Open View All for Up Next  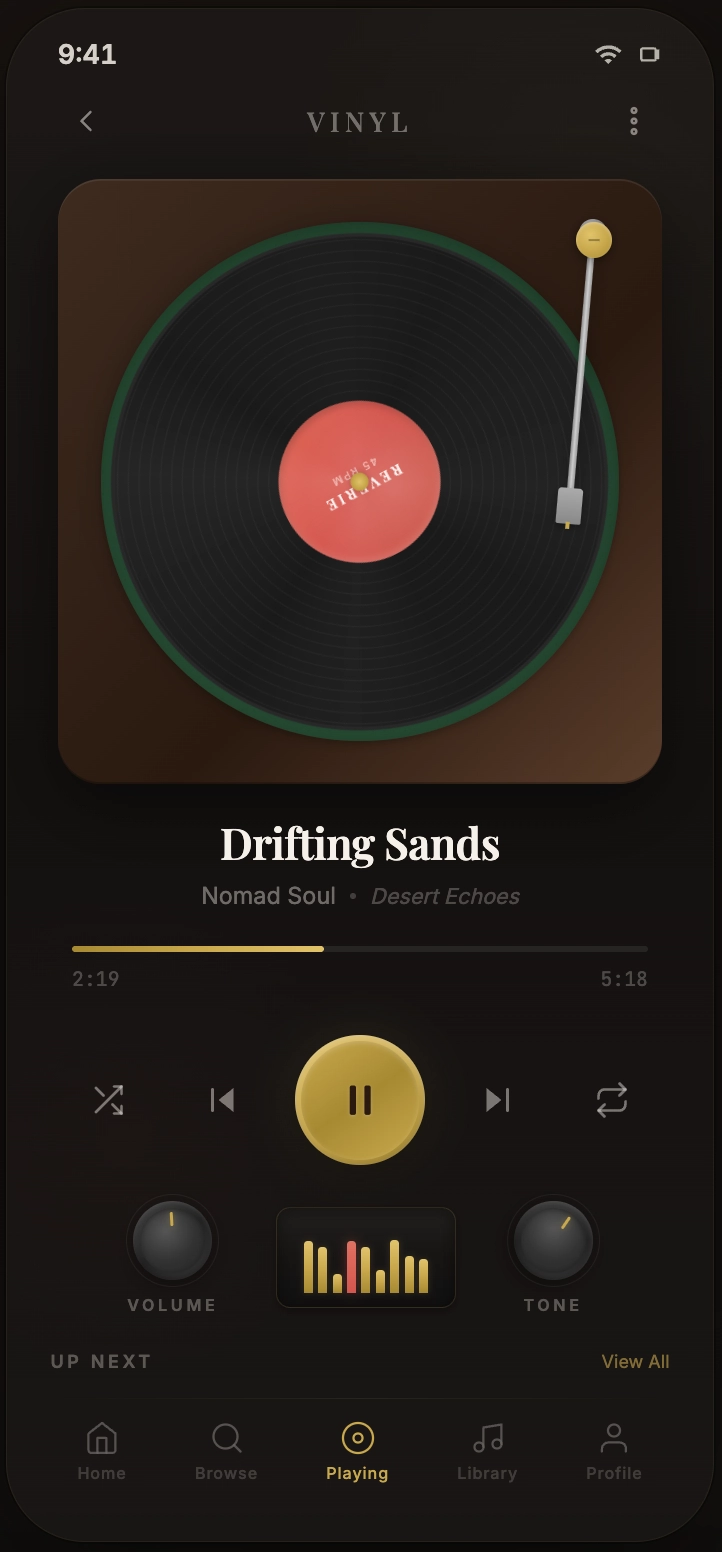[635, 1361]
